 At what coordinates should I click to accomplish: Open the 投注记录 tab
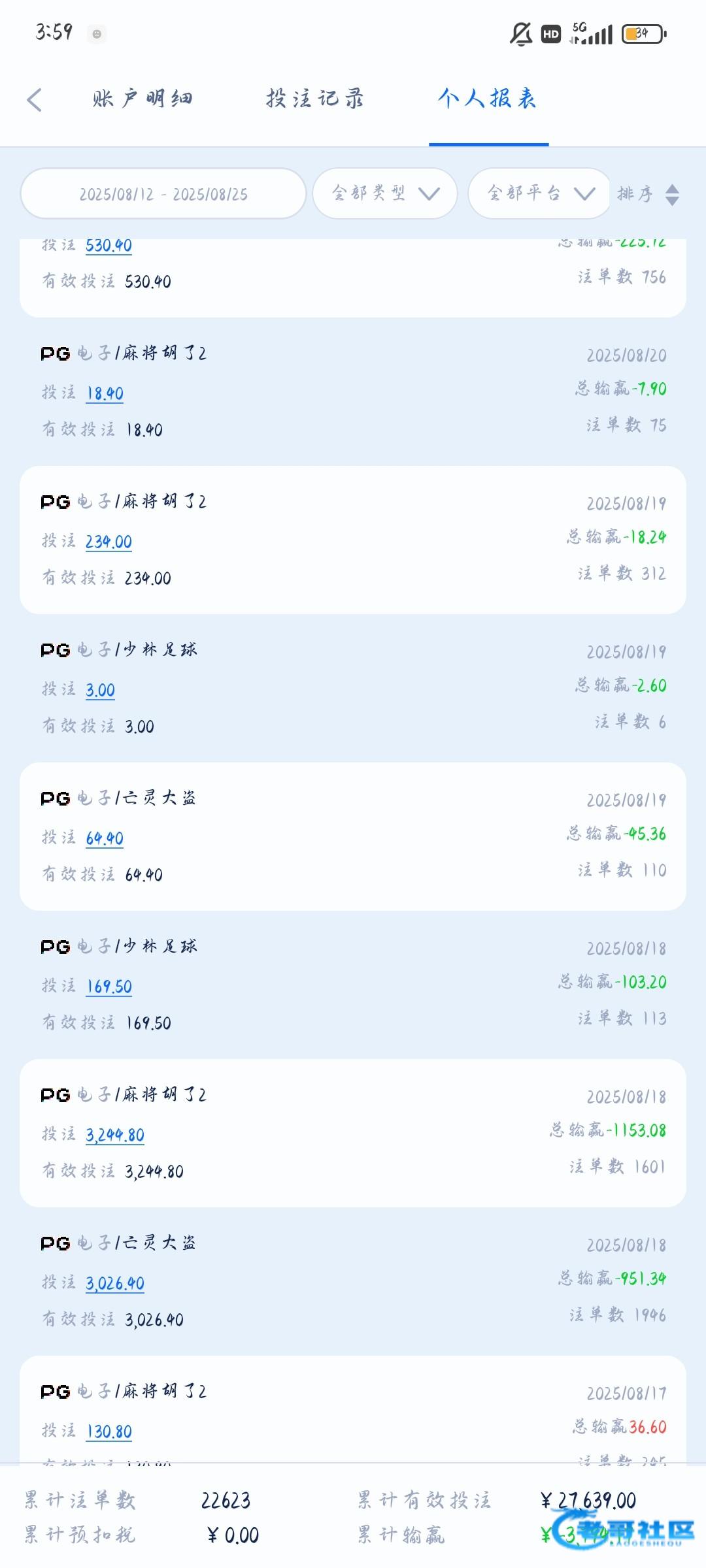(314, 99)
